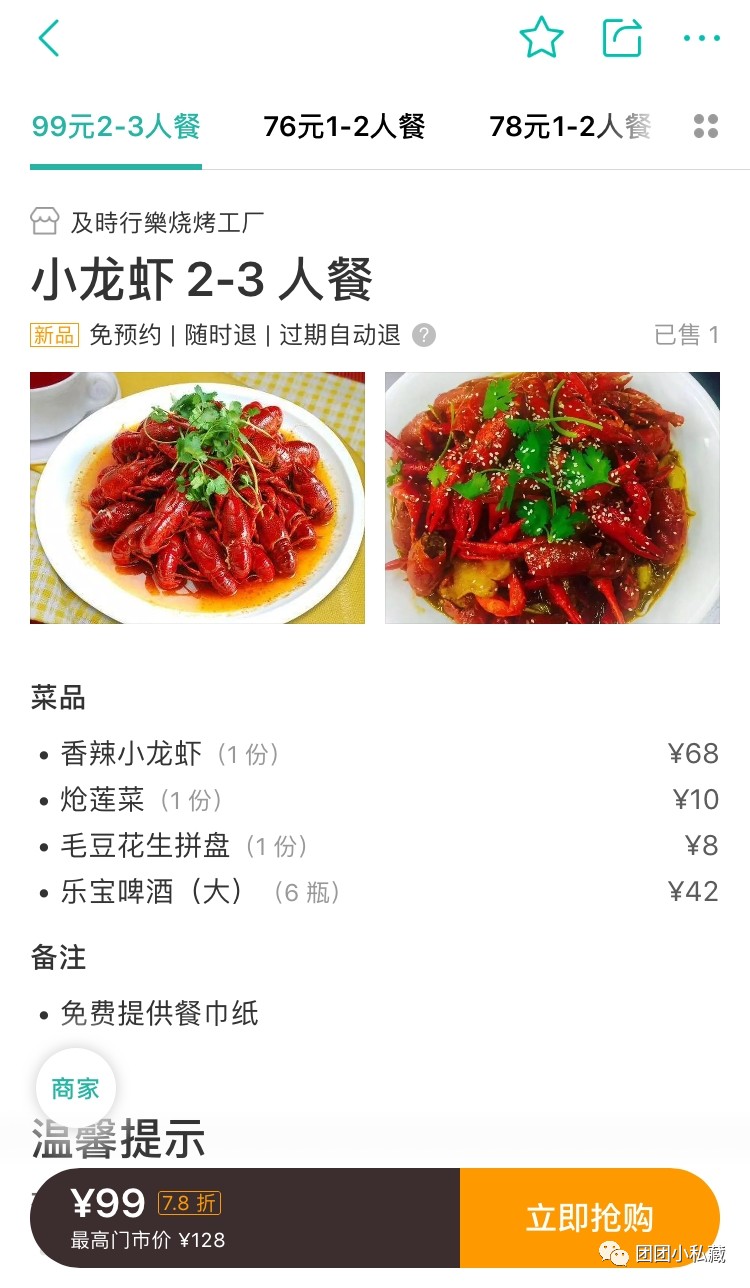View the first crayfish plate photo

197,498
